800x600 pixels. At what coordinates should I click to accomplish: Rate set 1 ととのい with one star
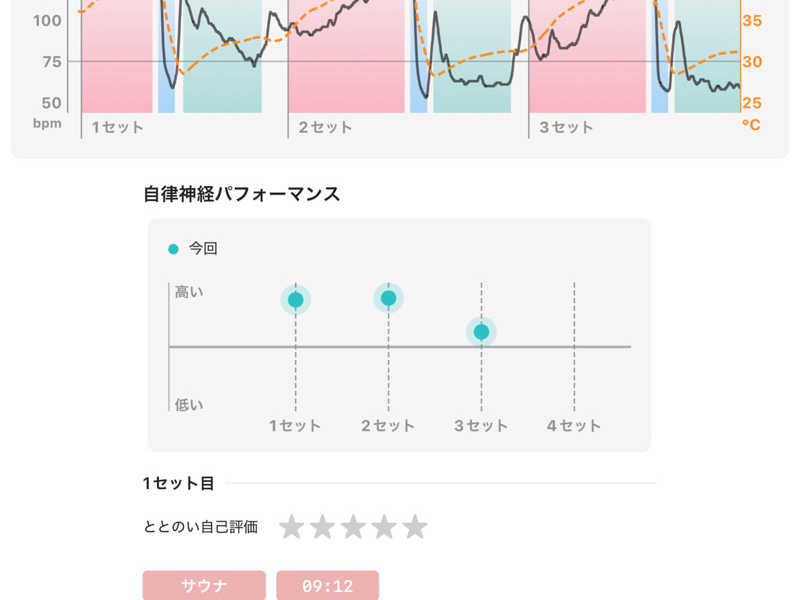292,527
